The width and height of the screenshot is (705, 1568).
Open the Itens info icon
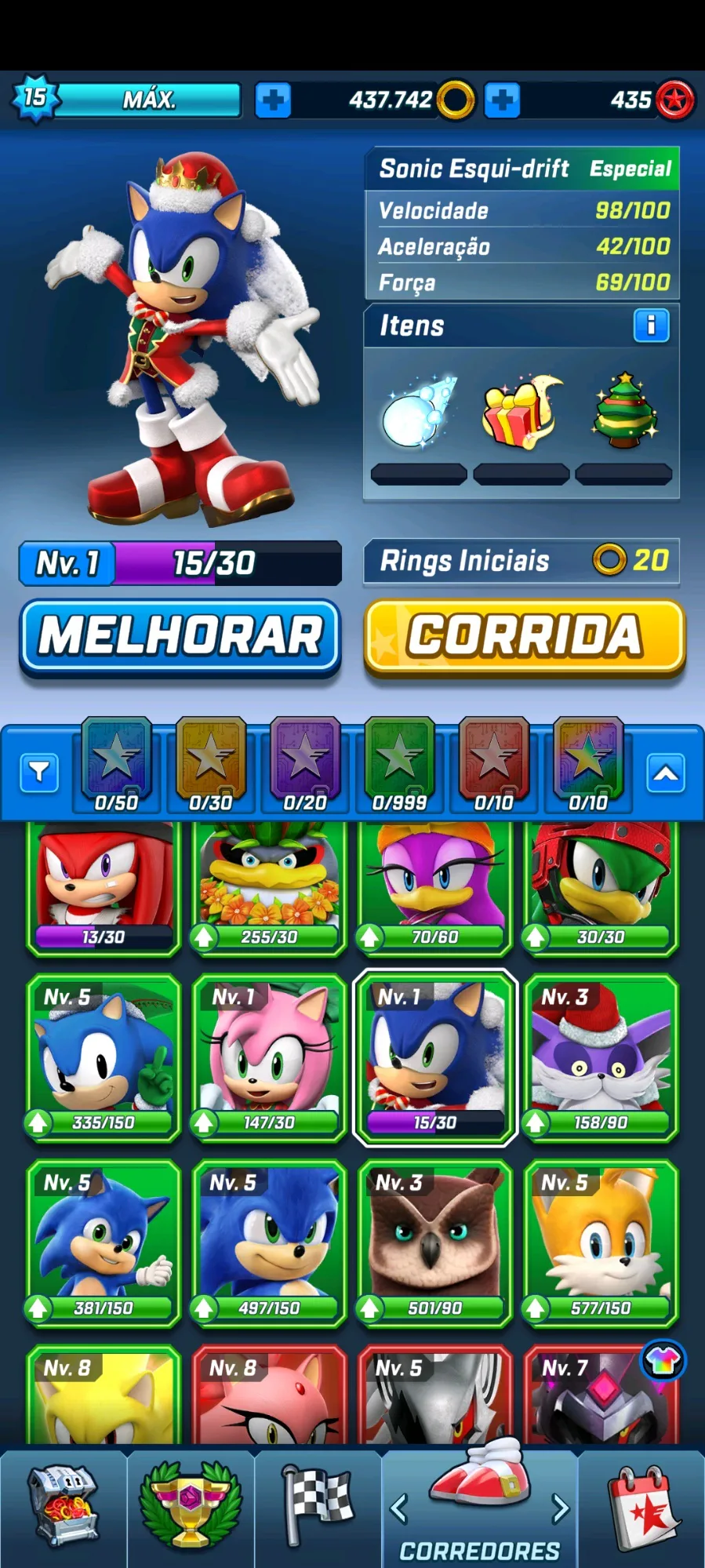650,326
